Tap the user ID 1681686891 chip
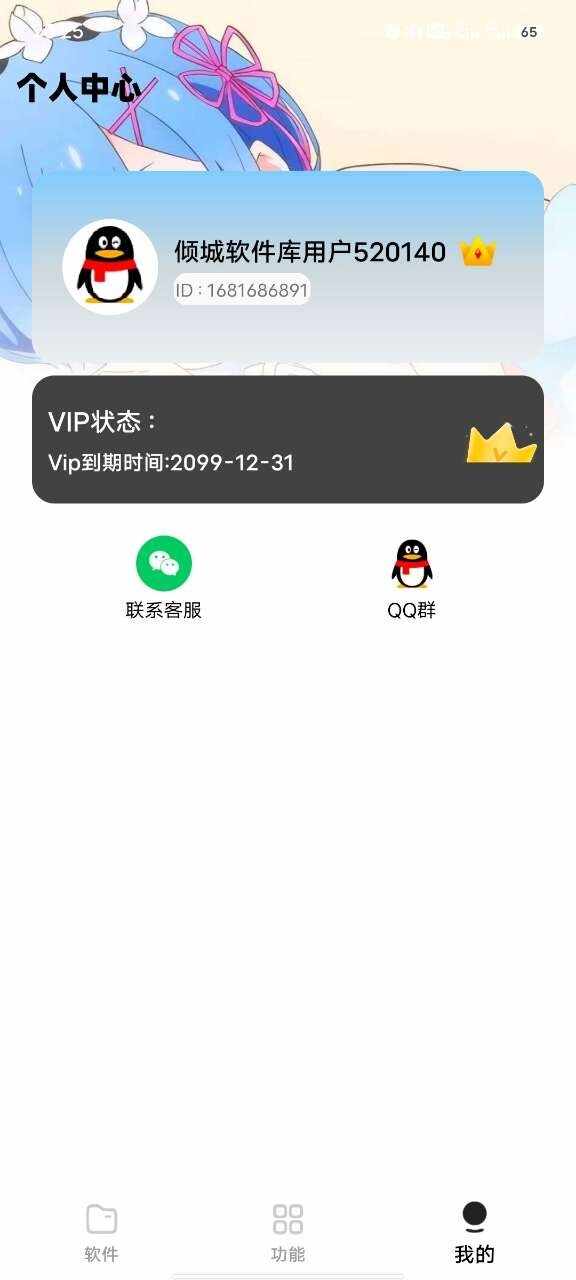This screenshot has width=576, height=1280. click(x=242, y=290)
